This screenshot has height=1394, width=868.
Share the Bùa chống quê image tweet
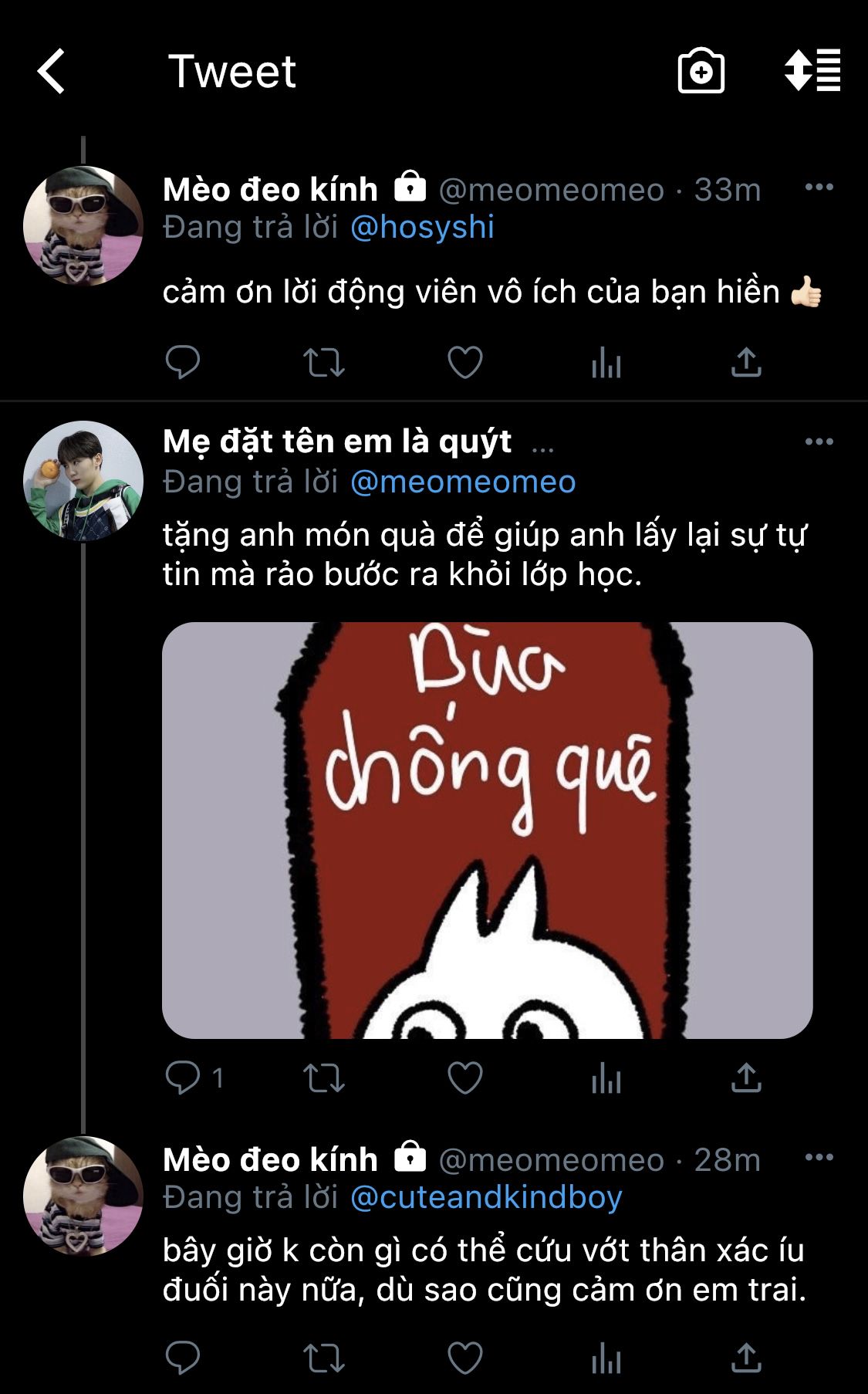tap(746, 1077)
